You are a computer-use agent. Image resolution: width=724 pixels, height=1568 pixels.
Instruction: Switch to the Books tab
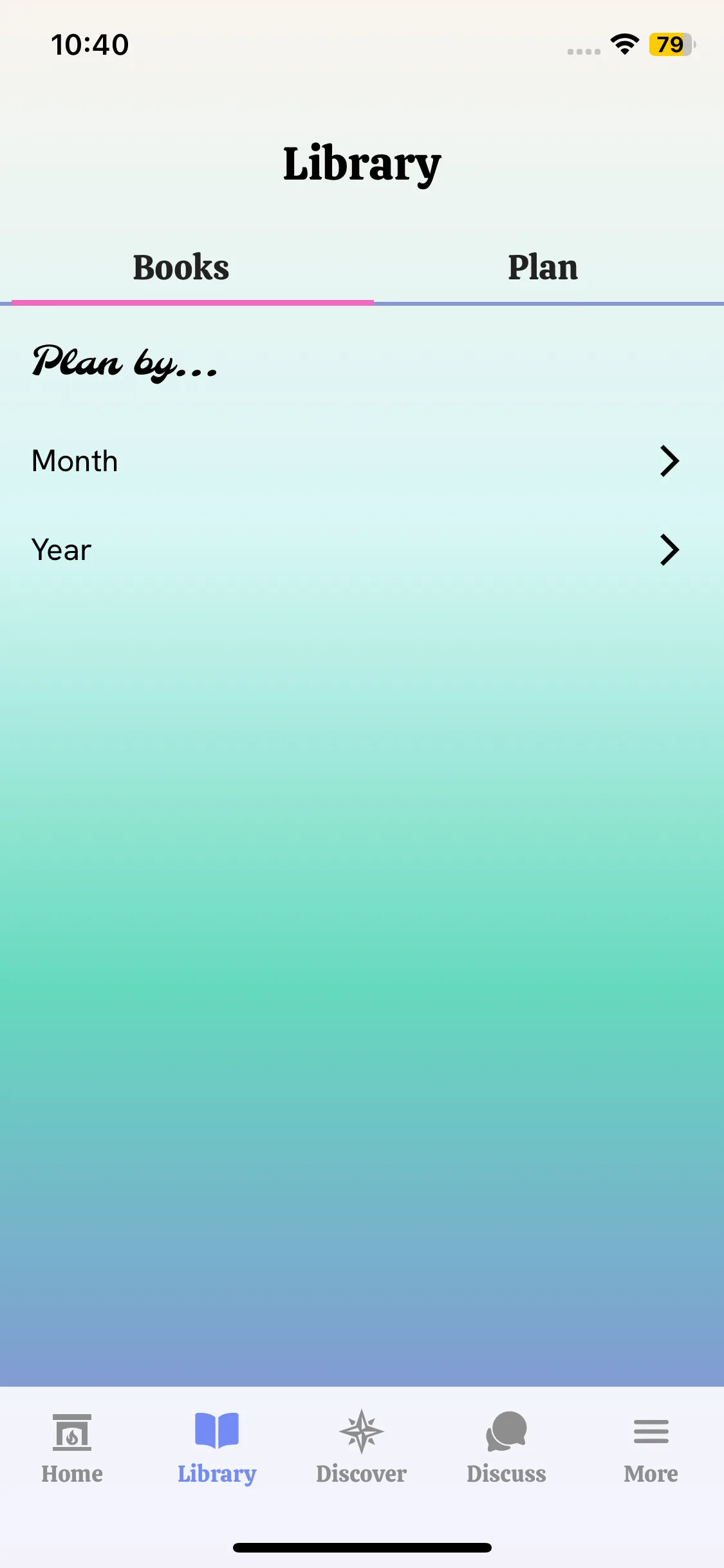181,266
